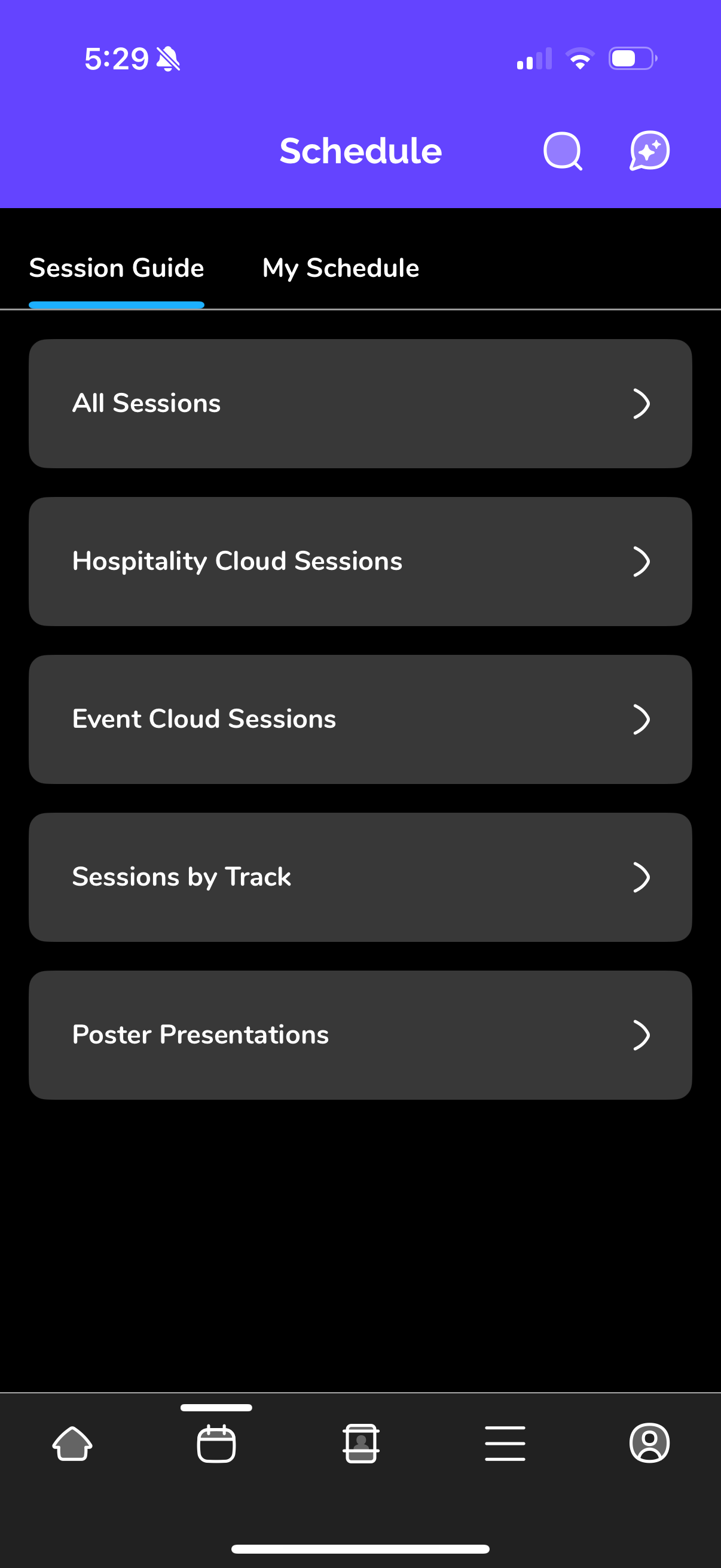Open the AI chat assistant icon
The height and width of the screenshot is (1568, 721).
649,150
